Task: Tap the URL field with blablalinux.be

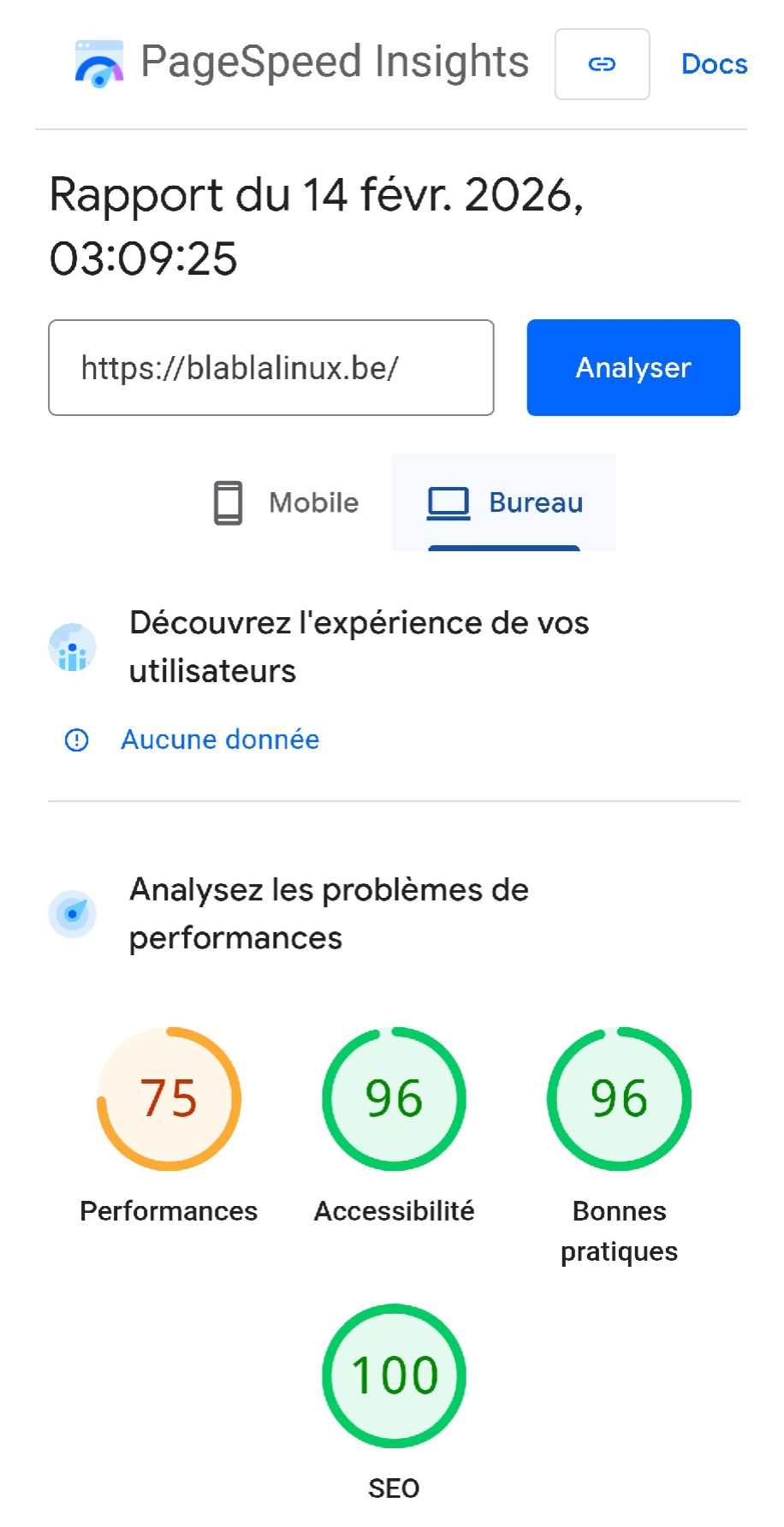Action: pos(270,368)
